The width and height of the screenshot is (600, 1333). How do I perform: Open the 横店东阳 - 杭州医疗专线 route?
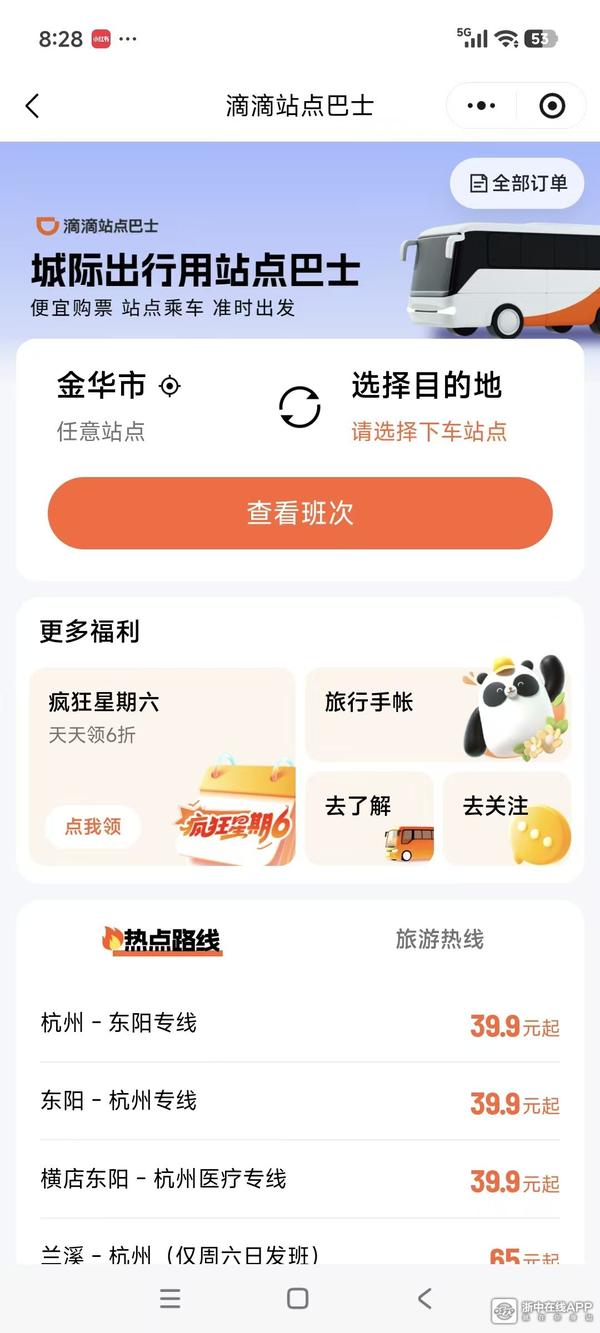point(300,1180)
